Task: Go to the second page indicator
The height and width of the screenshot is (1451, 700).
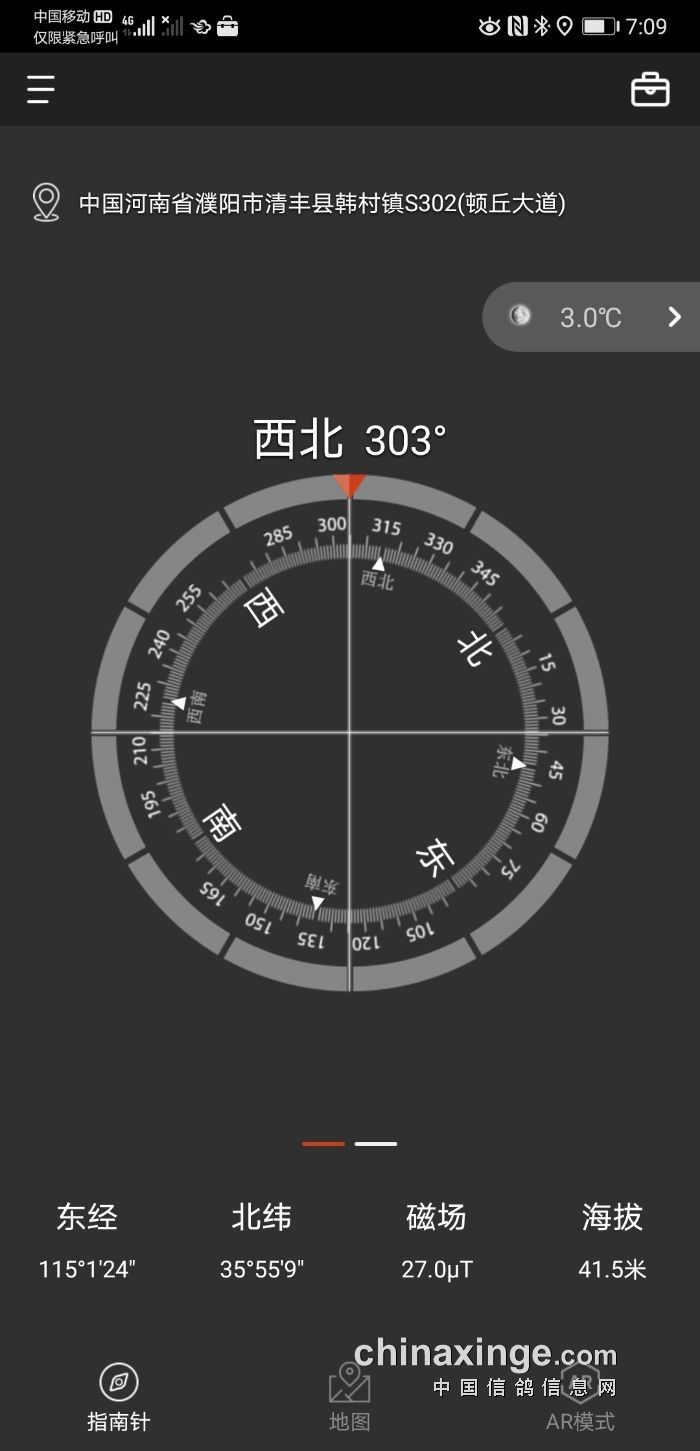Action: click(376, 1143)
